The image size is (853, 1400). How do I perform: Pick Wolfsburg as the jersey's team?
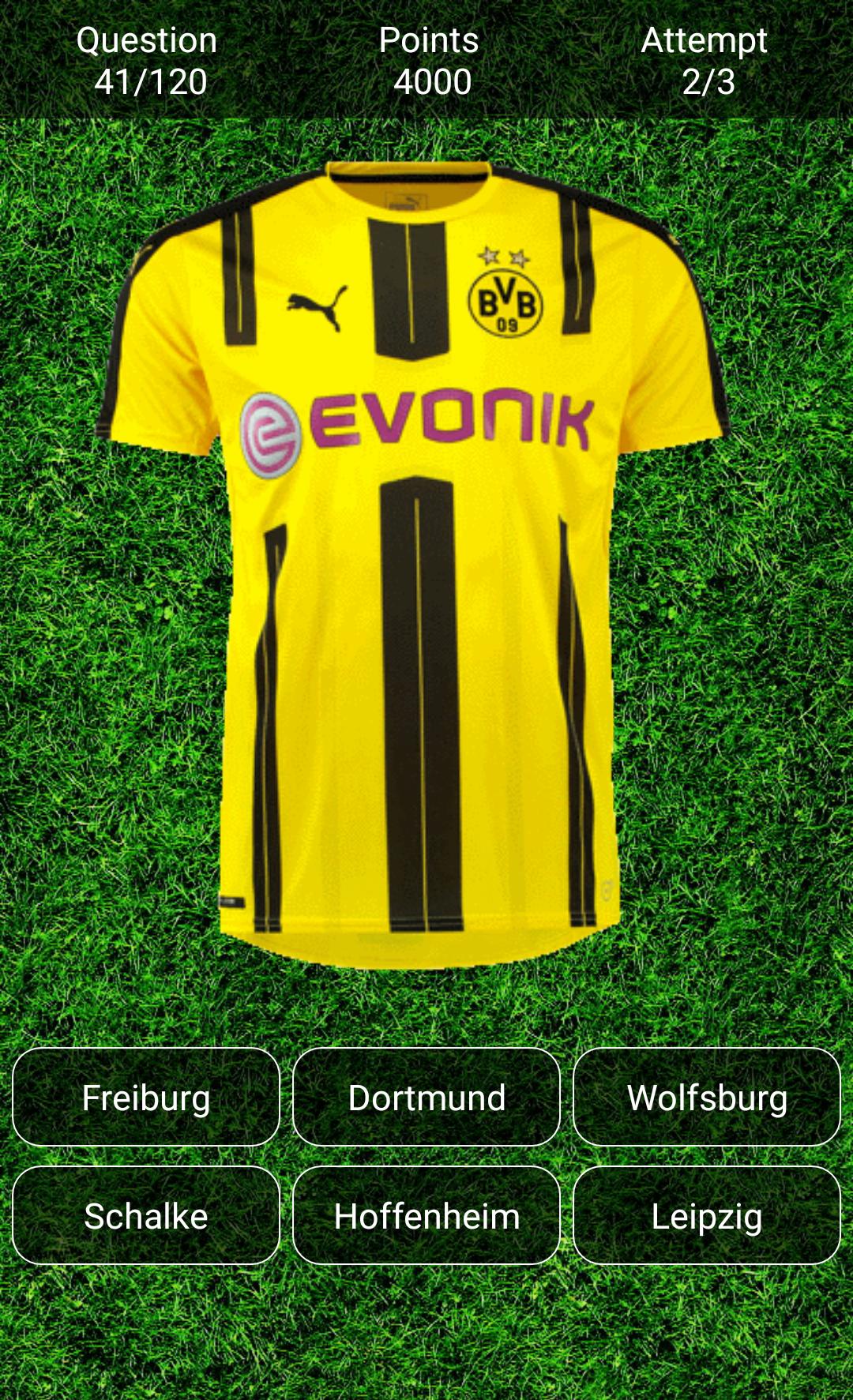706,1098
